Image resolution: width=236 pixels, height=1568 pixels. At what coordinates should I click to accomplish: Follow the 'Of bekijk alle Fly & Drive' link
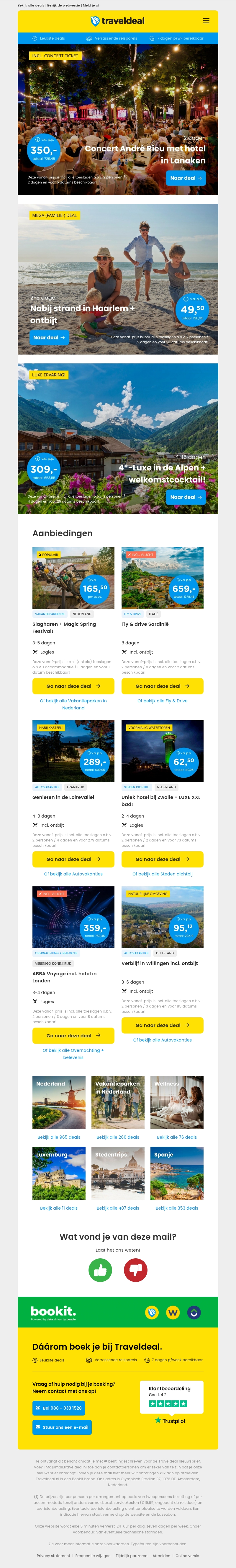[163, 701]
